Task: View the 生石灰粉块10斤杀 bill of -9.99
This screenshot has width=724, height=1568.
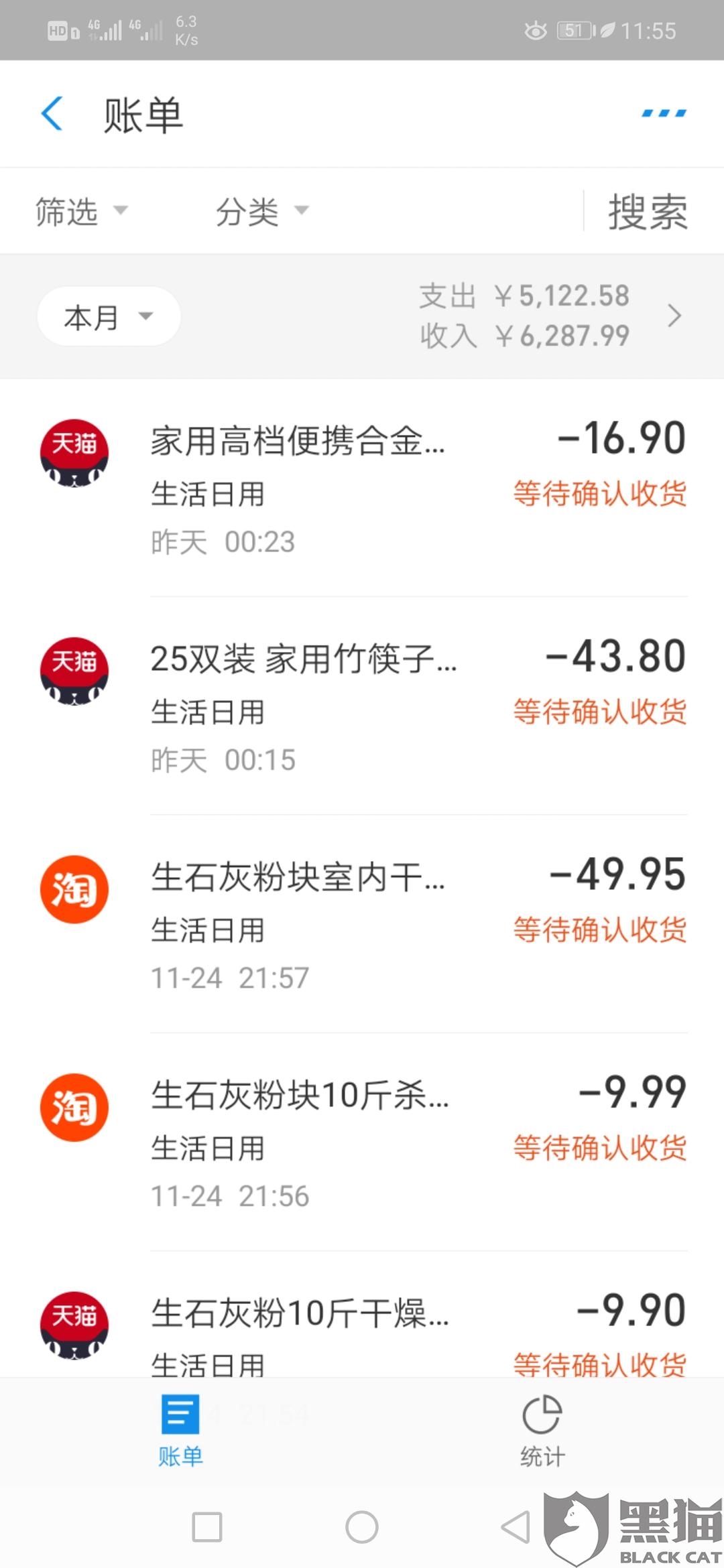Action: (x=362, y=1142)
